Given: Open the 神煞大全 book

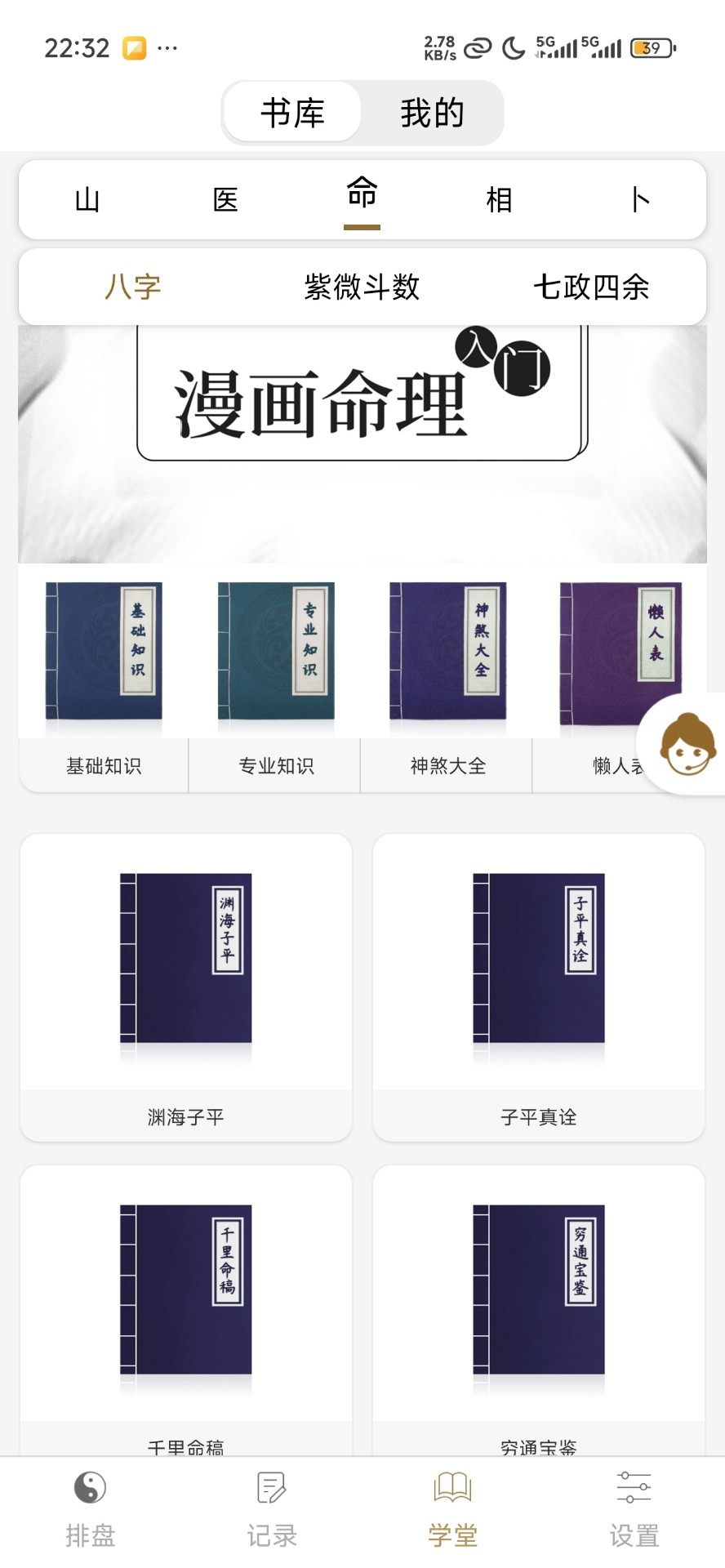Looking at the screenshot, I should tap(447, 678).
